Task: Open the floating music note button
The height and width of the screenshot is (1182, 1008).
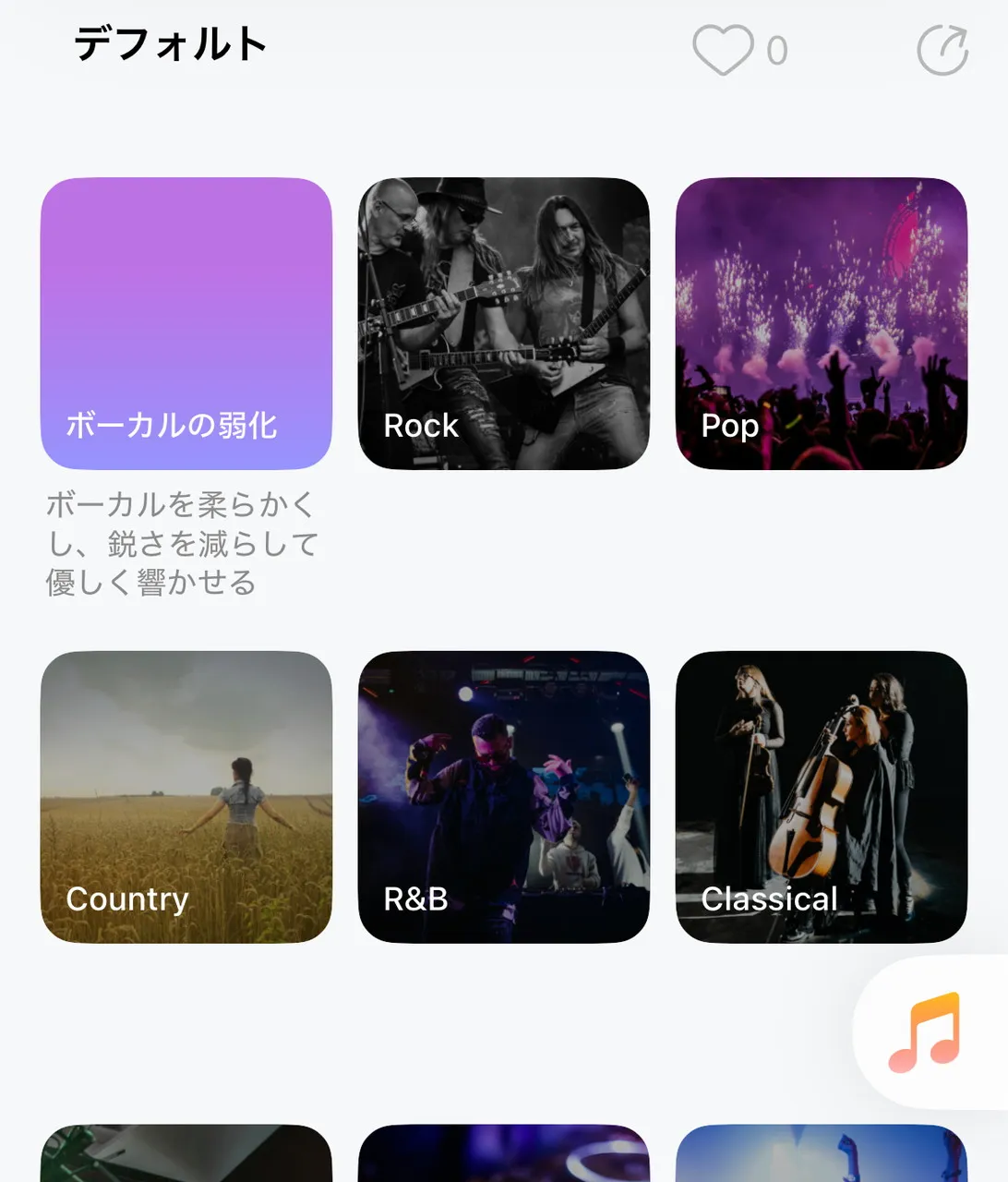Action: click(926, 1031)
